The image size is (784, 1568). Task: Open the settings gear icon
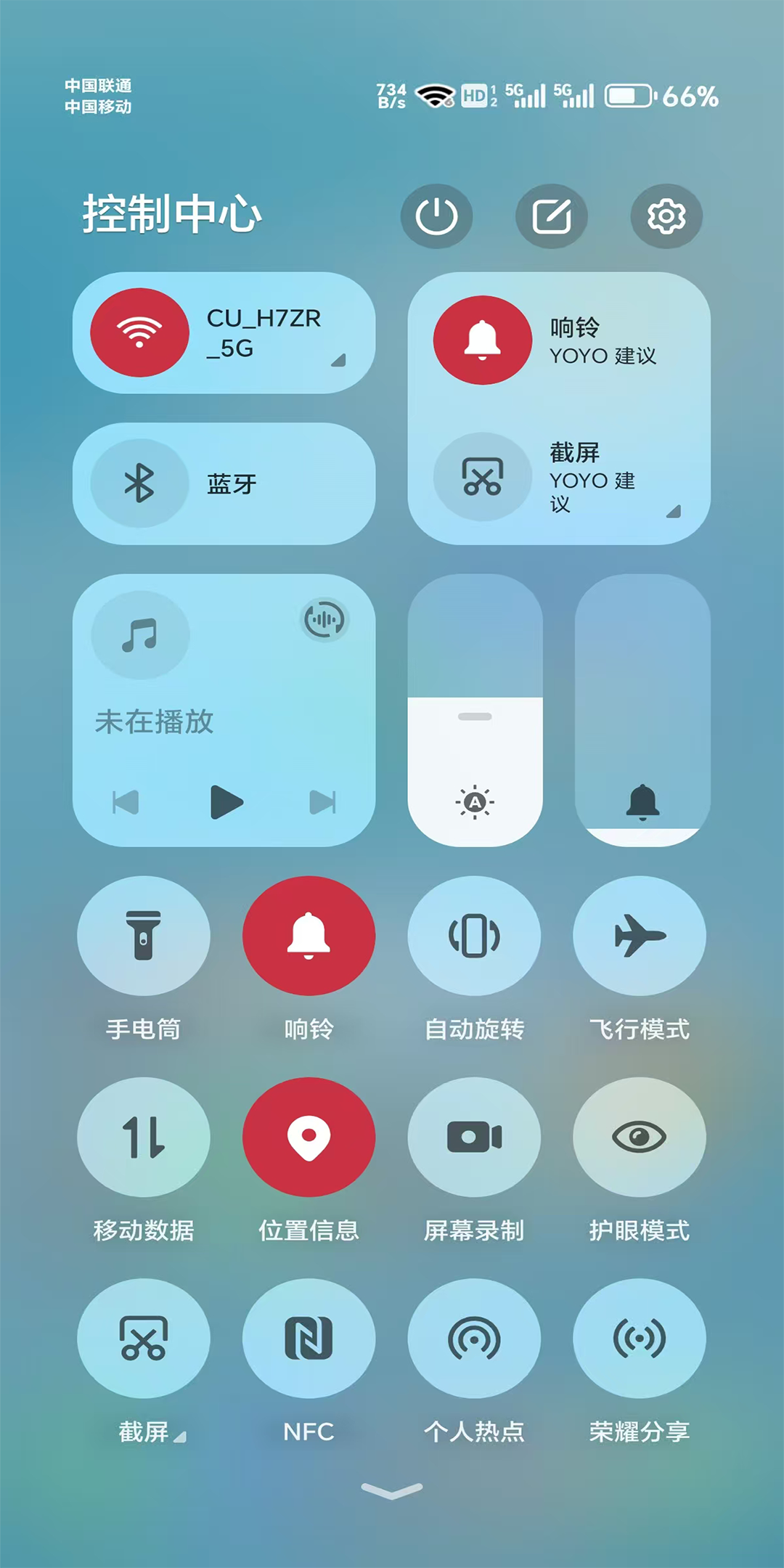(x=666, y=216)
